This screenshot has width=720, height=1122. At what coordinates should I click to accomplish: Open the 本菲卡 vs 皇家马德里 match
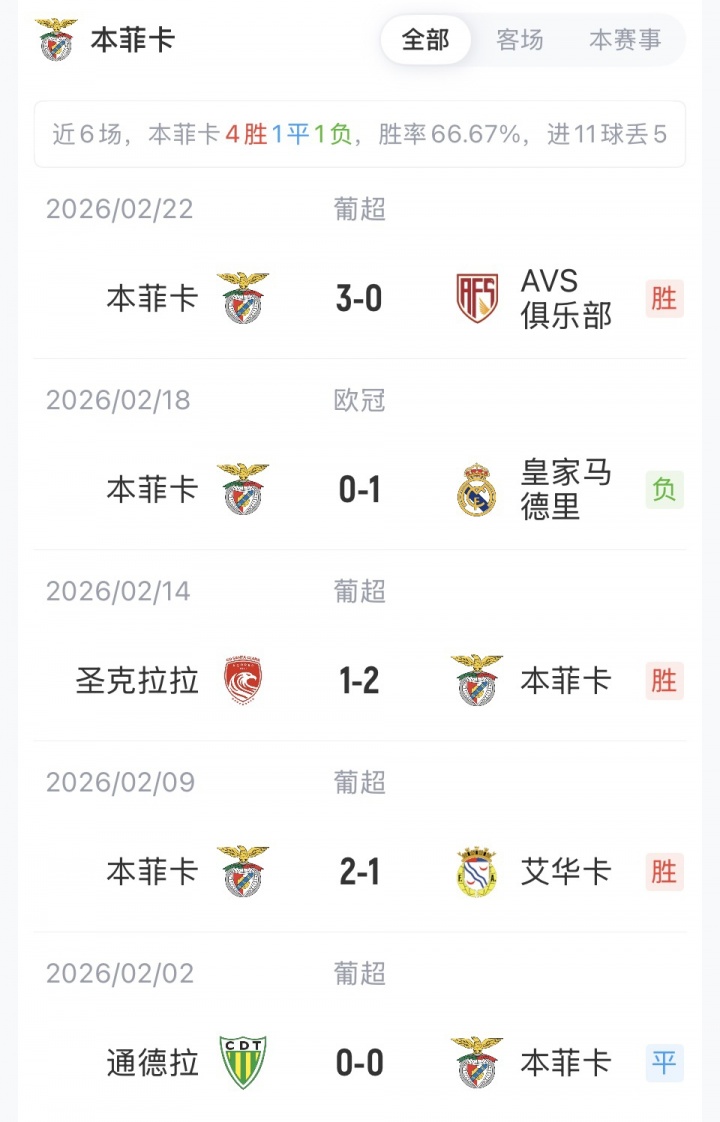tap(359, 489)
